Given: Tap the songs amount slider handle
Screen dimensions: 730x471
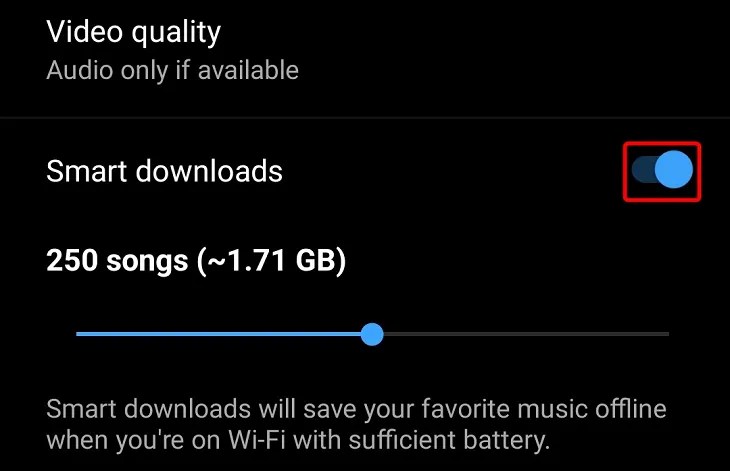Looking at the screenshot, I should click(x=372, y=334).
